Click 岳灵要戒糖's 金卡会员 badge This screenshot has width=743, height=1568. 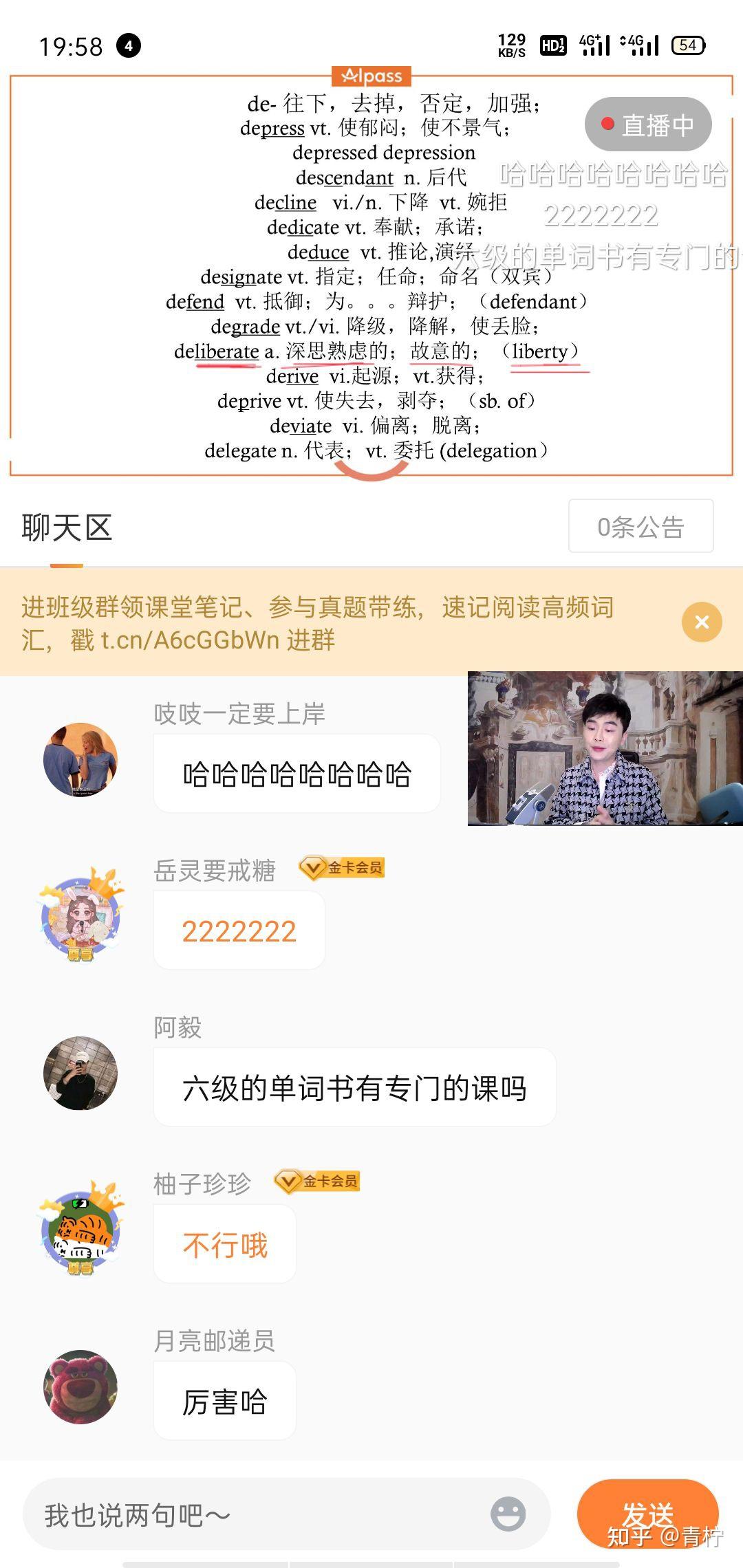[x=344, y=869]
